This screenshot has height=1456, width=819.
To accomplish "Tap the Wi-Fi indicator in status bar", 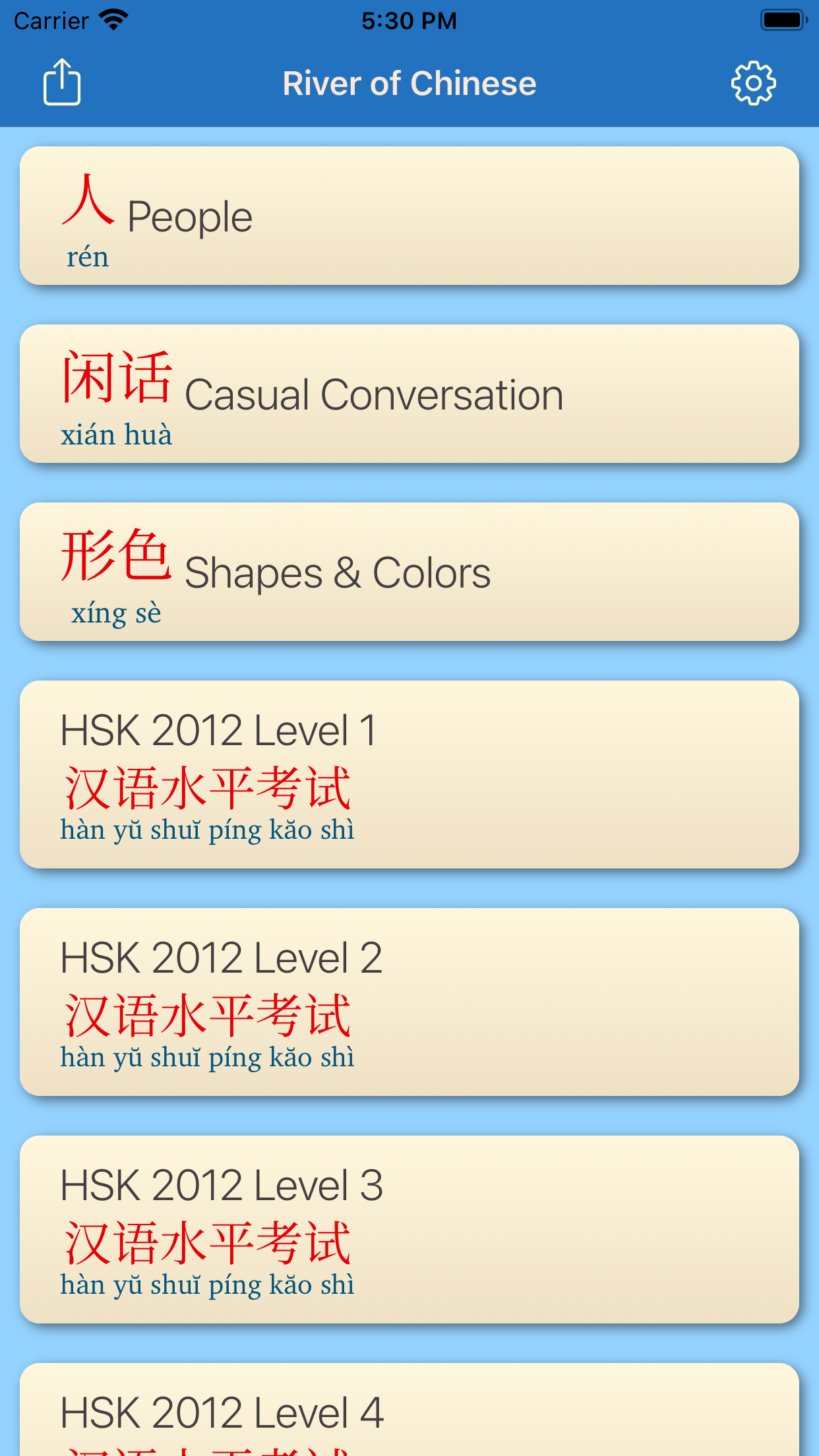I will click(113, 19).
